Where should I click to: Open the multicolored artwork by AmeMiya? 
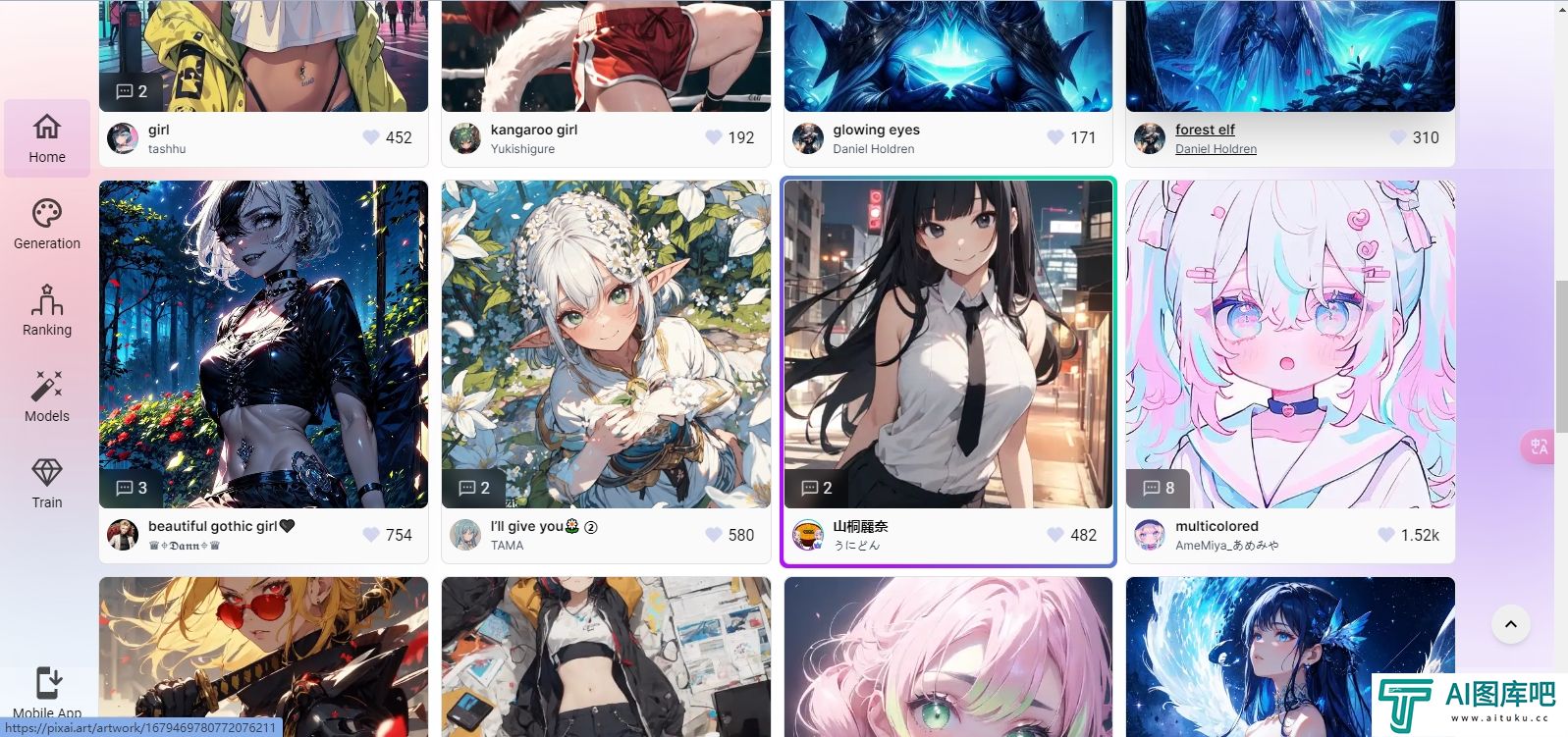pyautogui.click(x=1290, y=343)
